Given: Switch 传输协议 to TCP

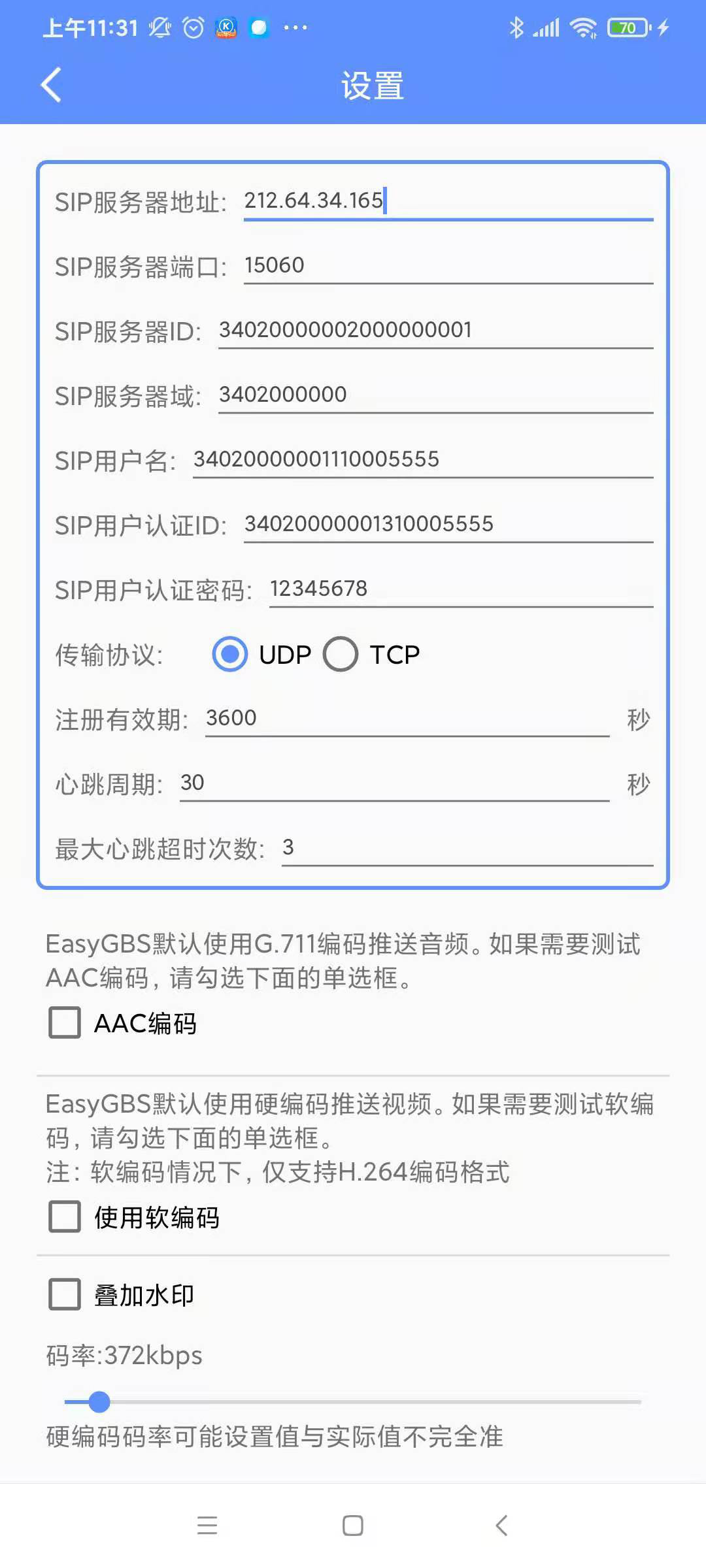Looking at the screenshot, I should pyautogui.click(x=341, y=654).
